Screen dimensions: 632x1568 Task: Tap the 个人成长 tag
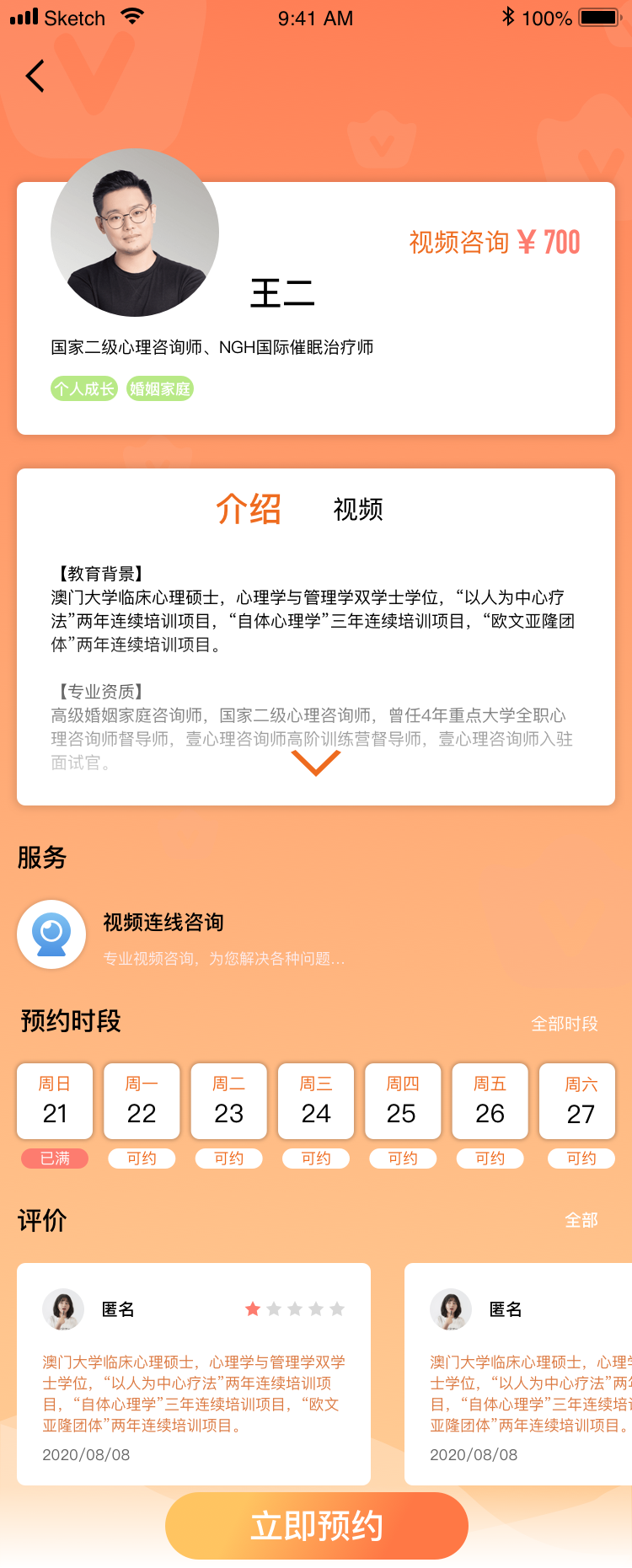pos(83,388)
